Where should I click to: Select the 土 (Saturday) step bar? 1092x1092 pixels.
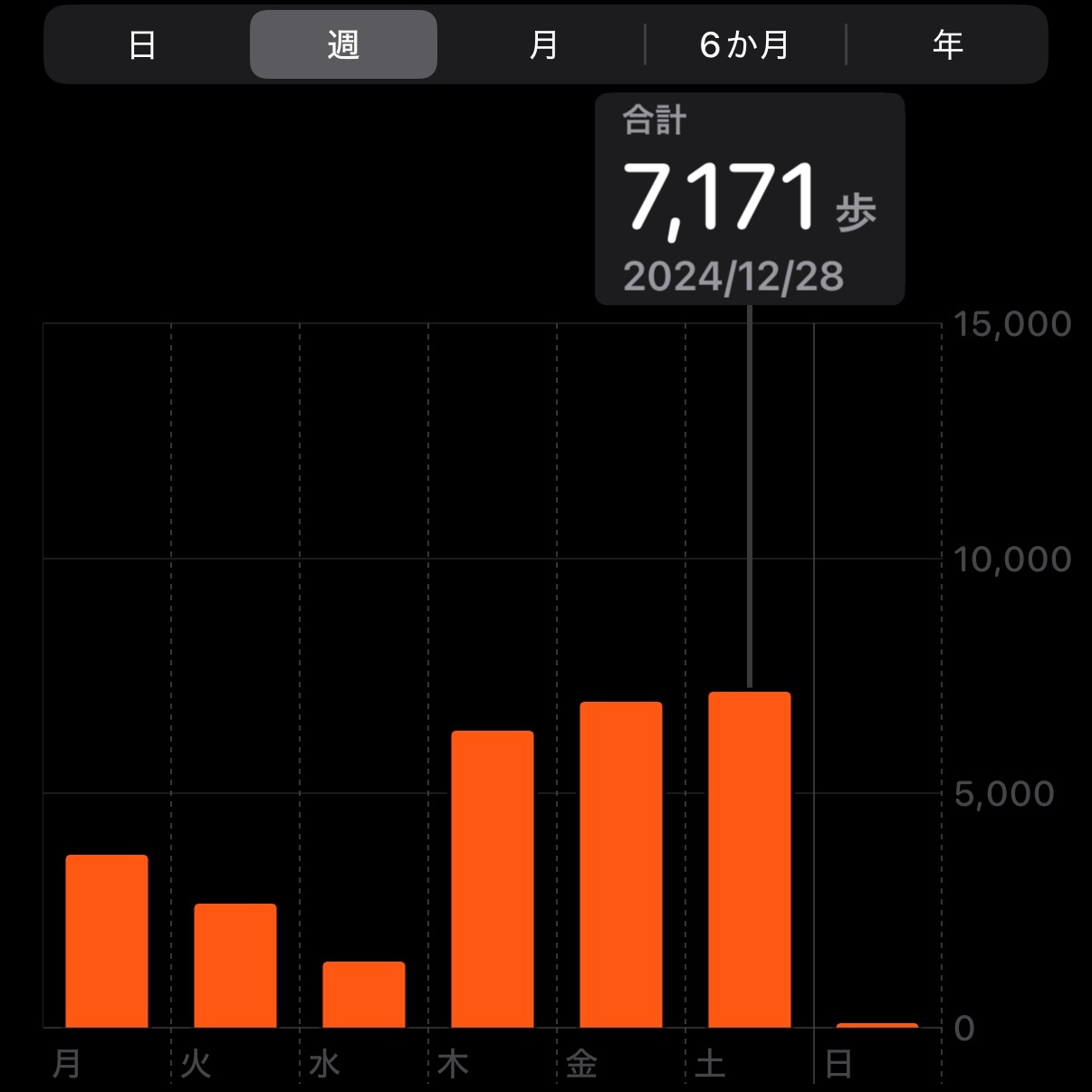coord(750,859)
